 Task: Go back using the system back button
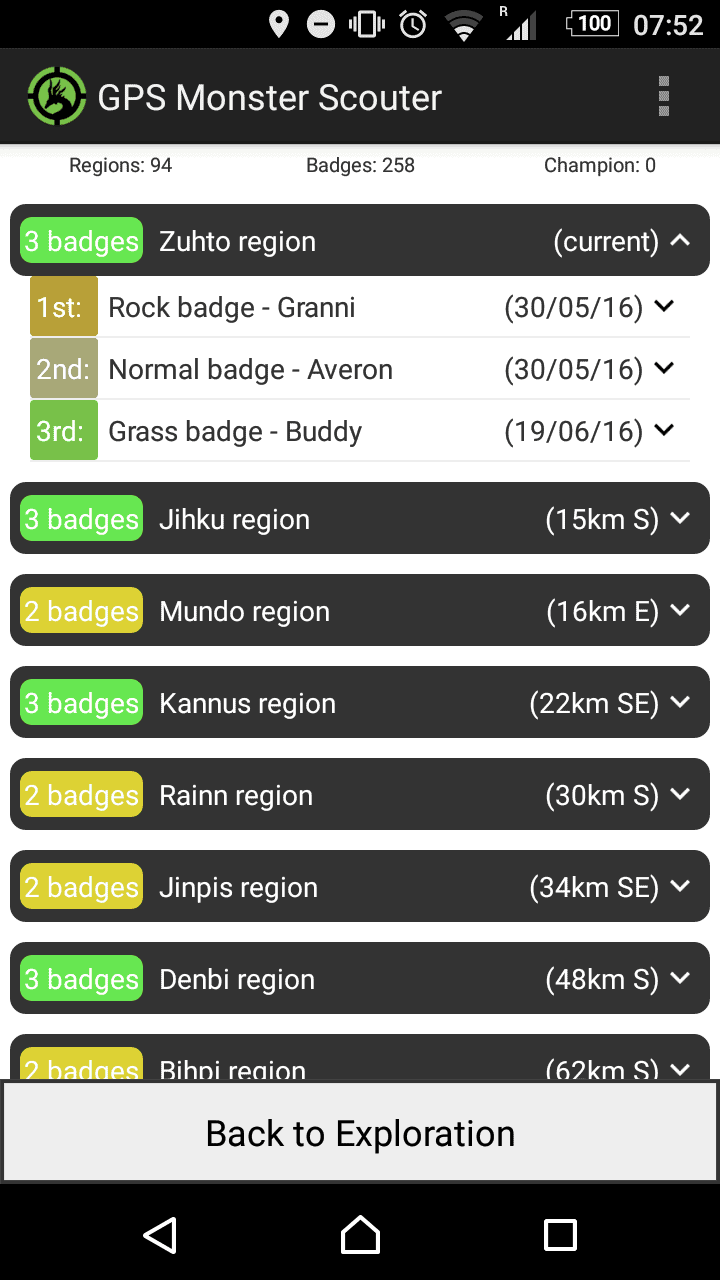[160, 1235]
